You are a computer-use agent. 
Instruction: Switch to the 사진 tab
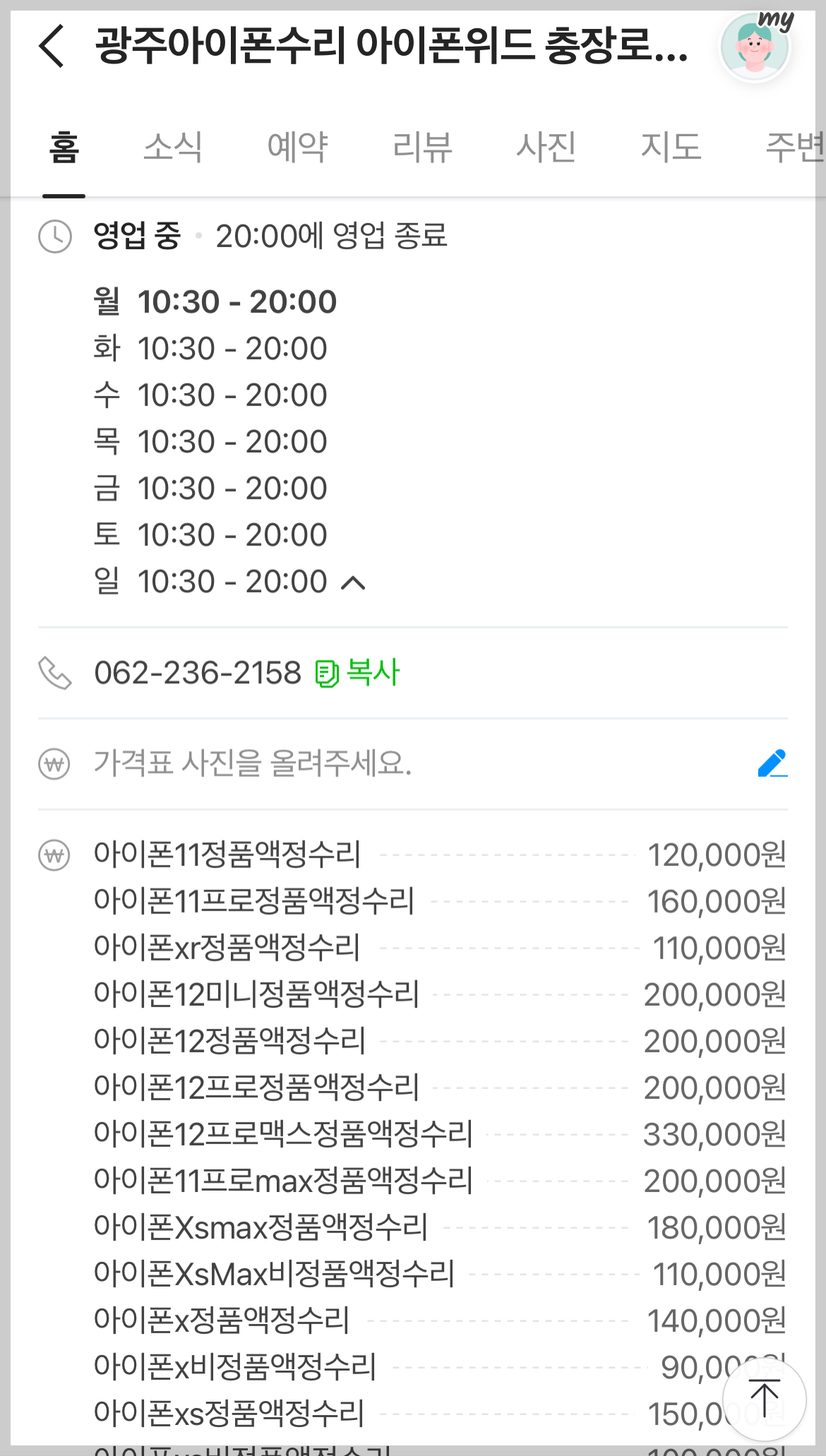click(546, 148)
